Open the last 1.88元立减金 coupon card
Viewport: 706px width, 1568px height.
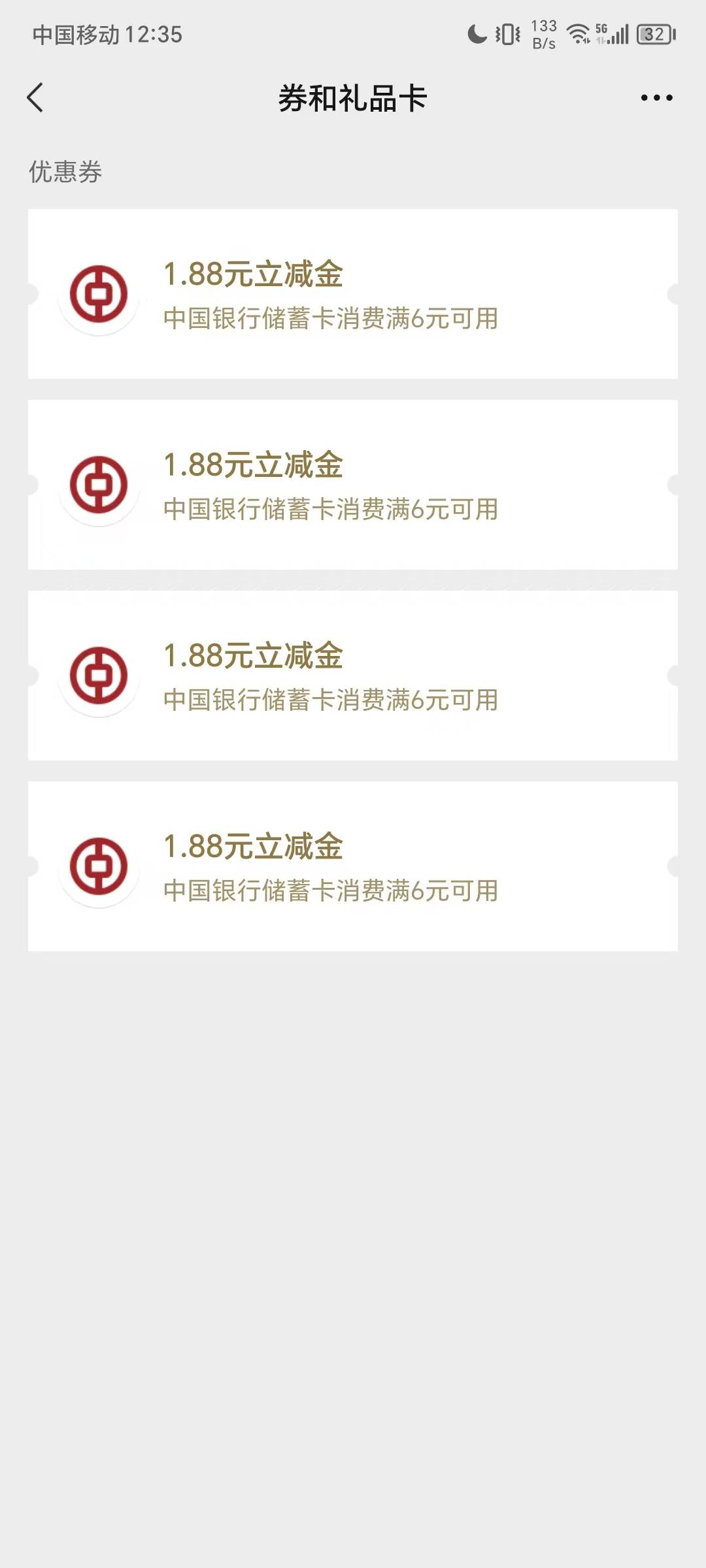[353, 866]
